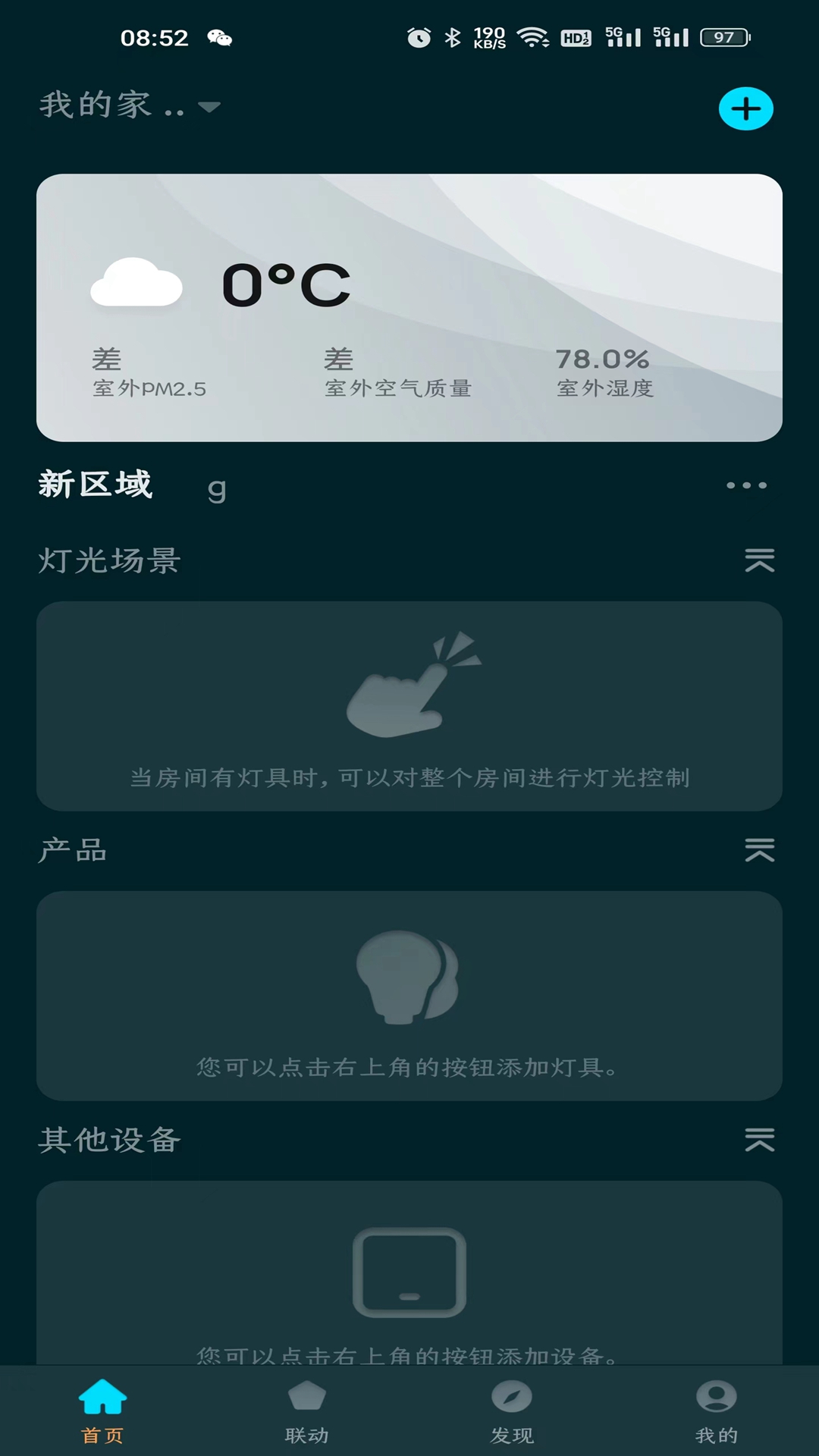The height and width of the screenshot is (1456, 819).
Task: Open the 我的家 home selector dropdown
Action: tap(130, 105)
